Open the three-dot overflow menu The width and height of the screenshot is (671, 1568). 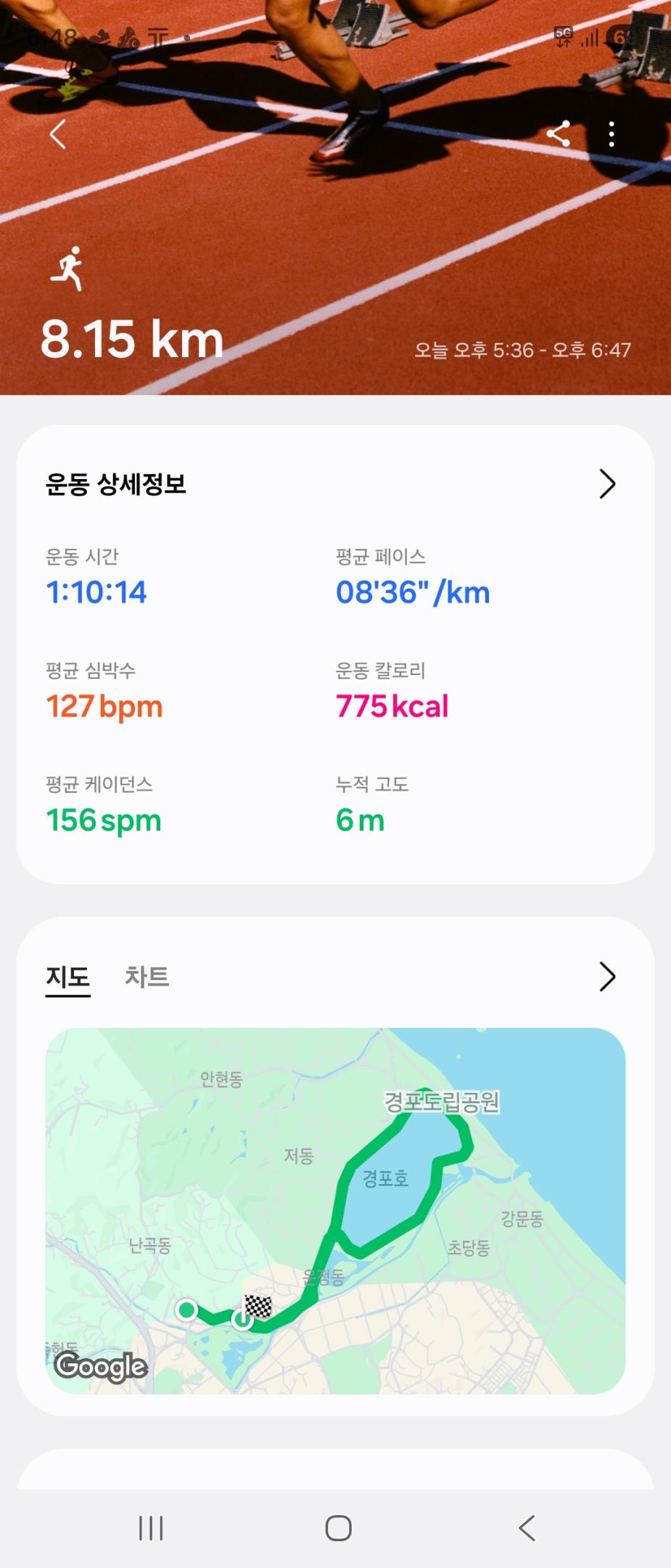(612, 134)
